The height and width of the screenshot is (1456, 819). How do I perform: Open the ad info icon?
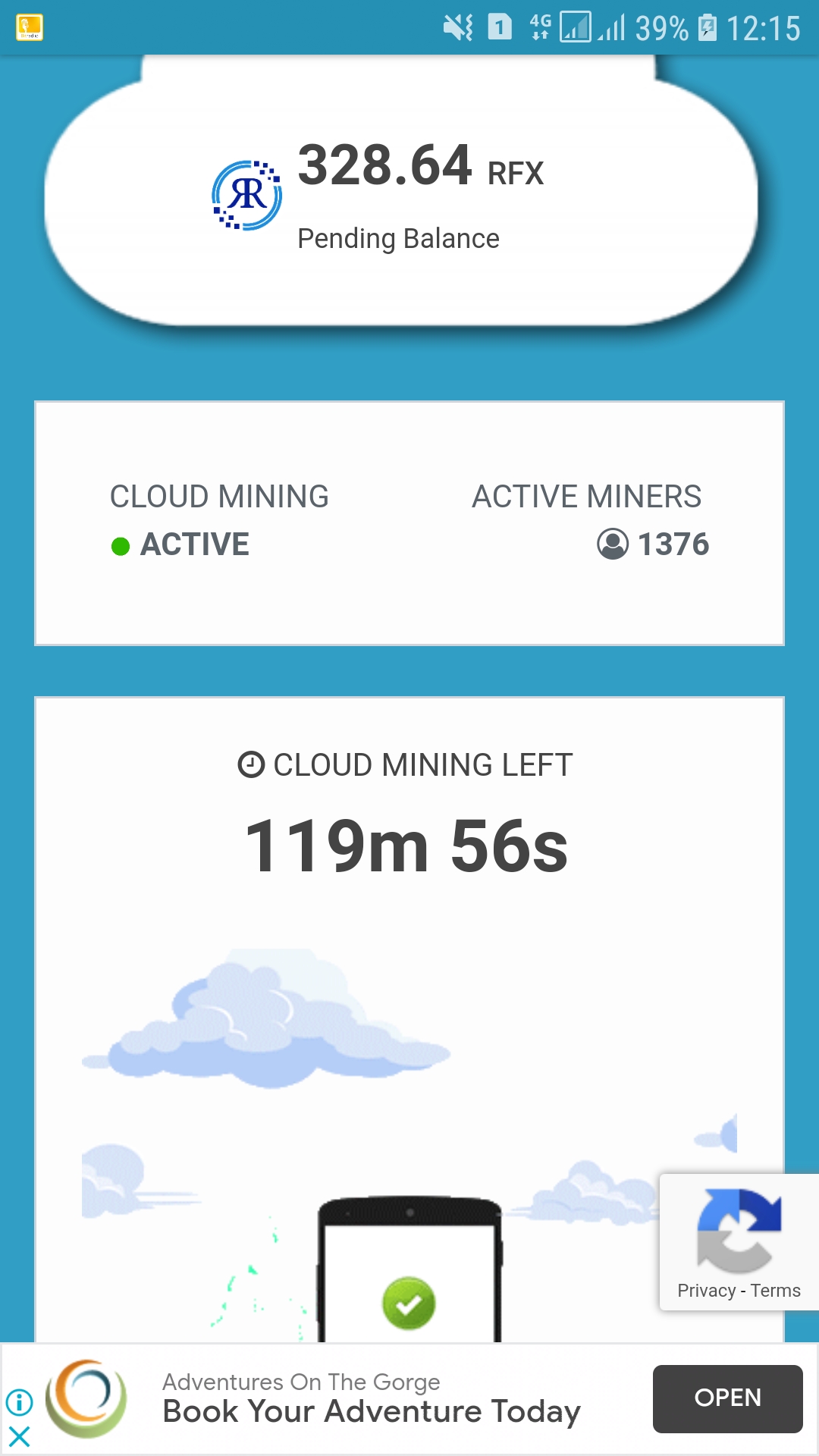(19, 1402)
